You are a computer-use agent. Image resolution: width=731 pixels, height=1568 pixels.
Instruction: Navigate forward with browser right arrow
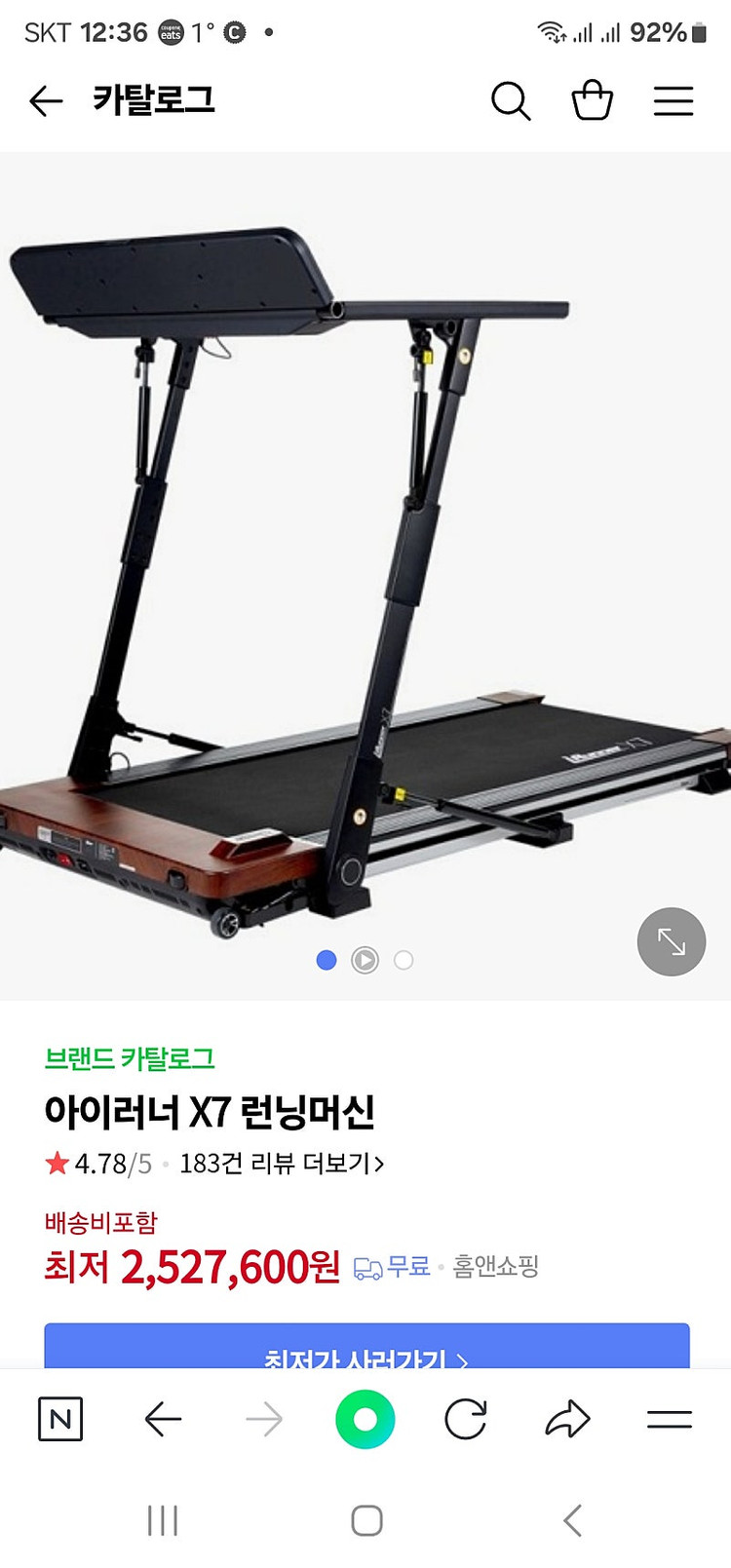pos(264,1420)
